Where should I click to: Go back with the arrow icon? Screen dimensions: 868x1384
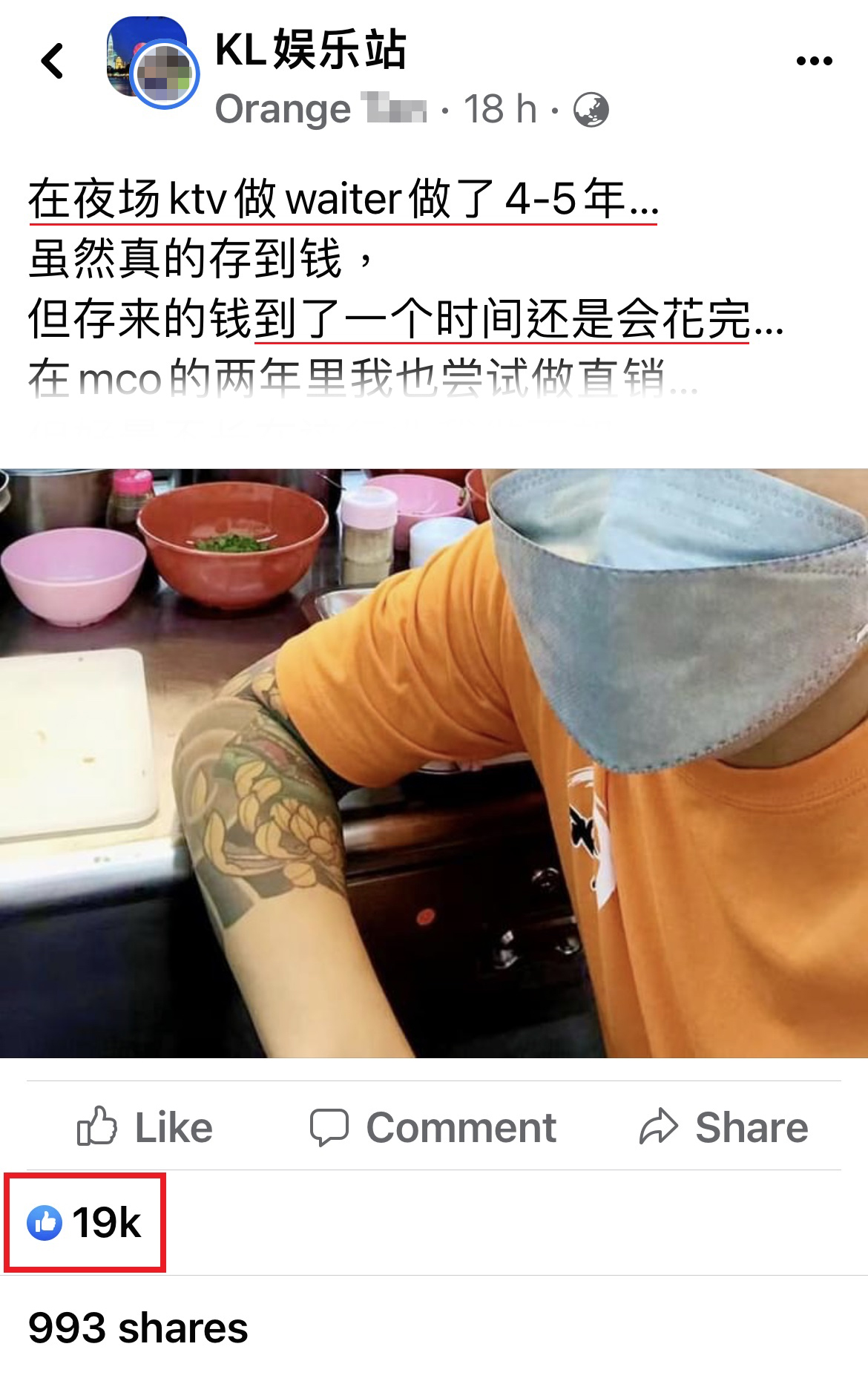click(53, 61)
